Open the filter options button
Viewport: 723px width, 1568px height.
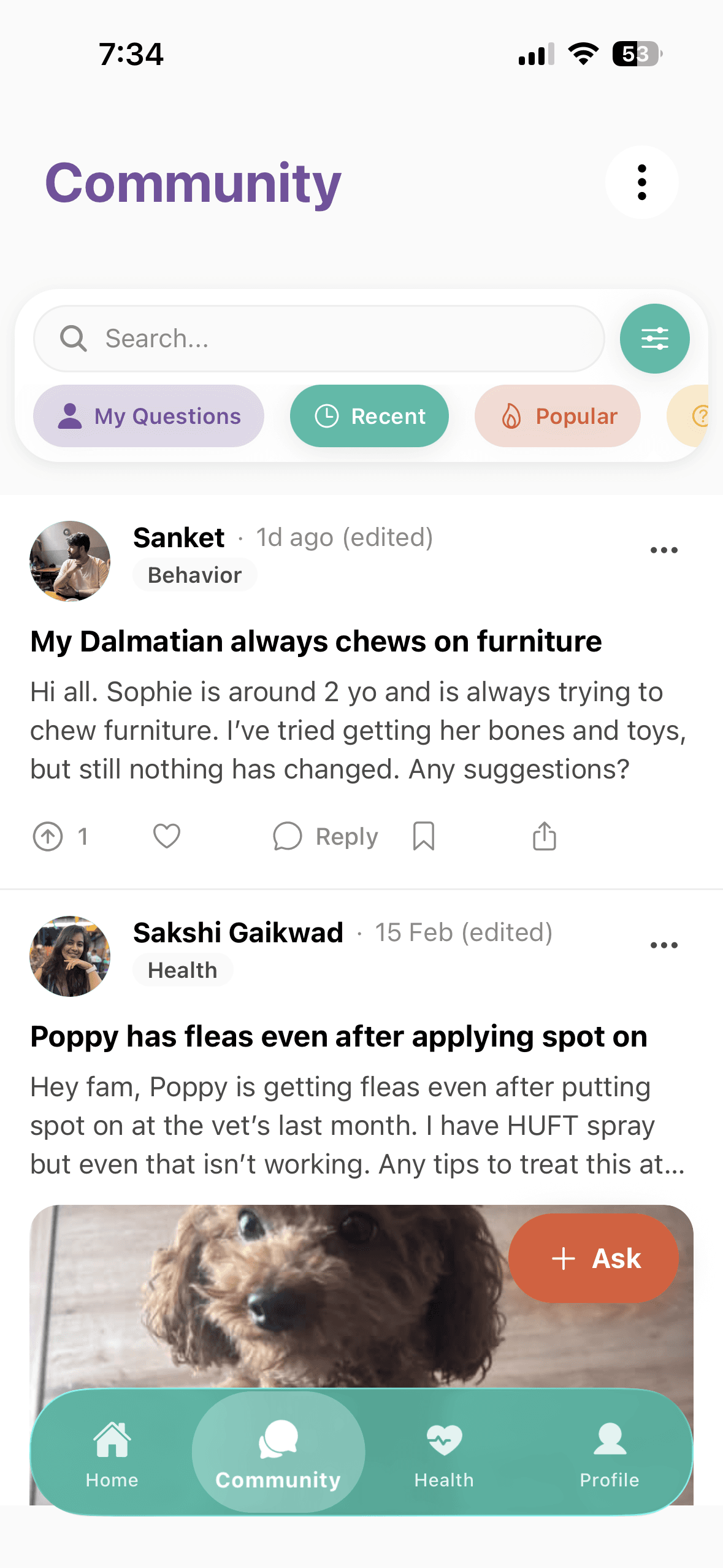tap(654, 339)
